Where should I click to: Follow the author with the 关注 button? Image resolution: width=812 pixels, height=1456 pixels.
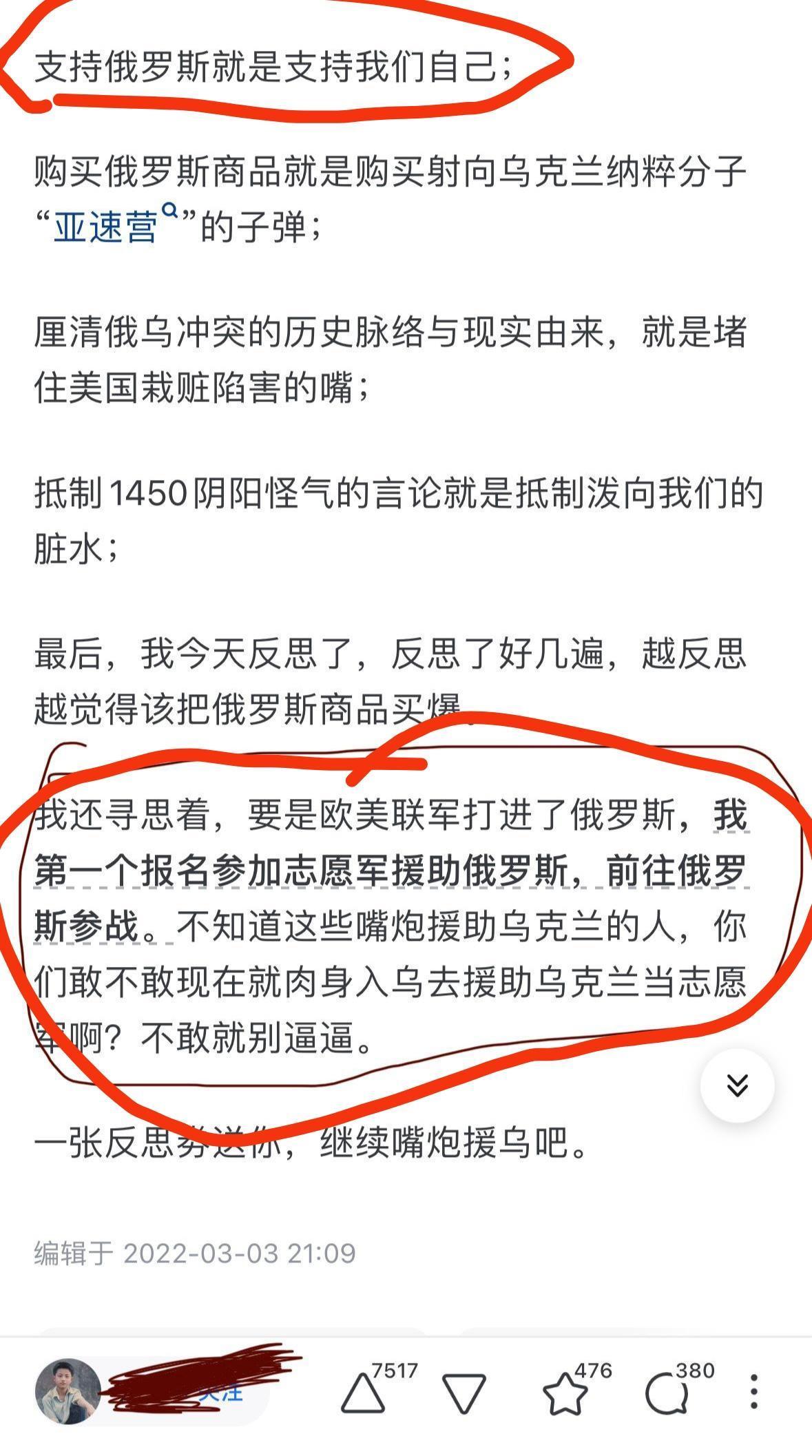click(x=220, y=1392)
